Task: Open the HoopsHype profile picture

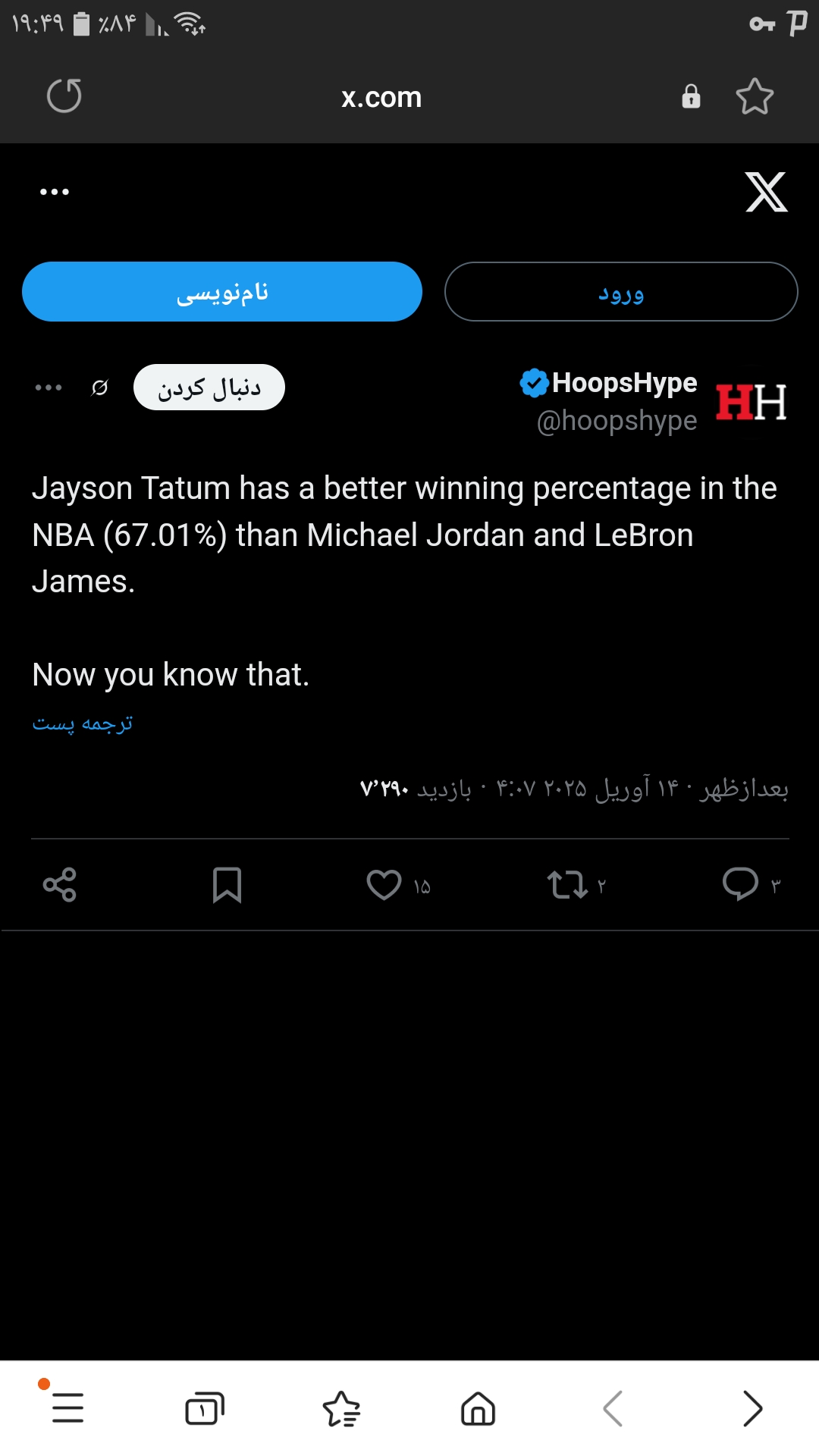Action: coord(751,402)
